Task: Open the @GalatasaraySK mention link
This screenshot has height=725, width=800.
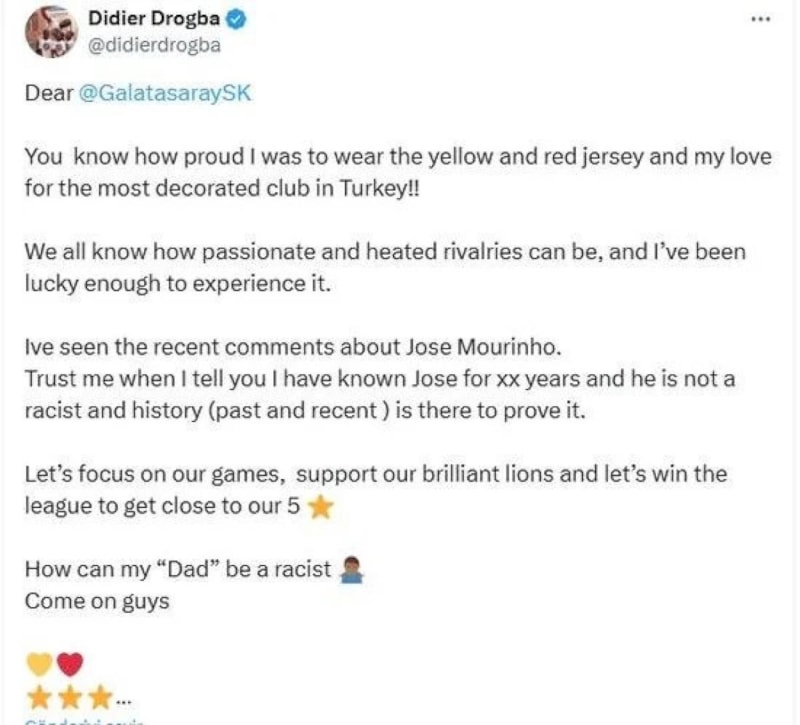Action: pos(168,92)
